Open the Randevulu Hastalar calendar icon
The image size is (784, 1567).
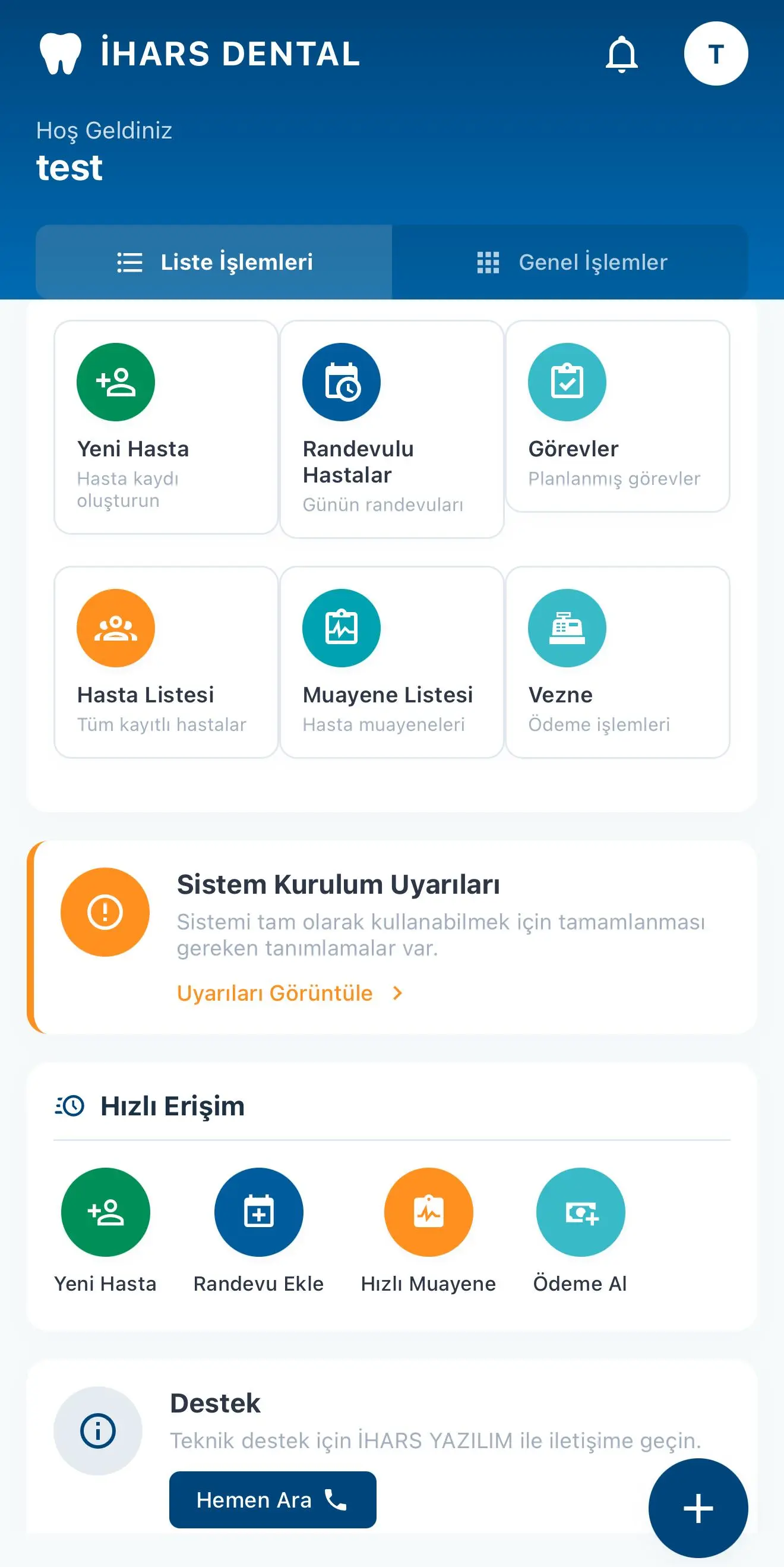(341, 381)
